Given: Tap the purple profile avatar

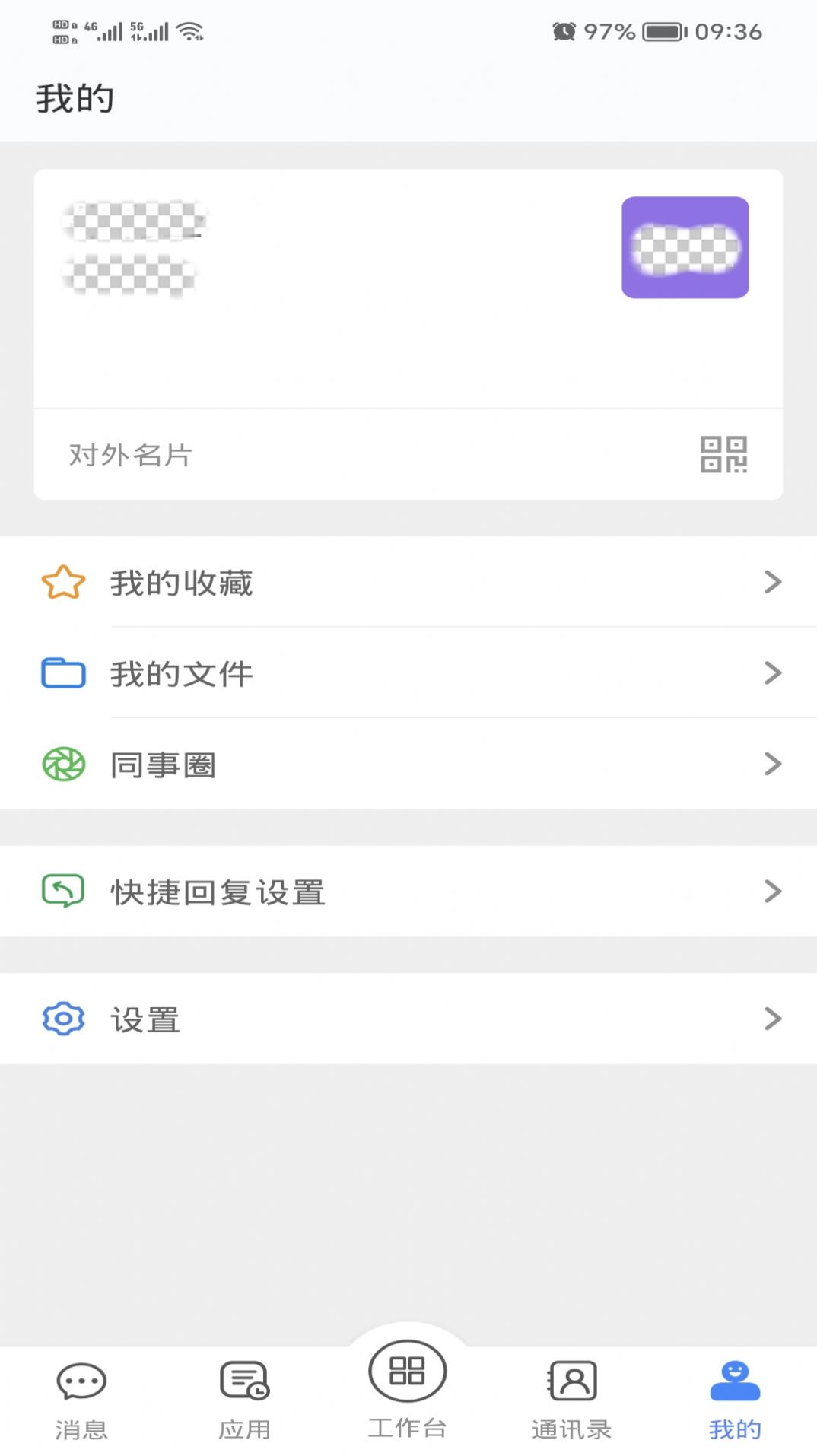Looking at the screenshot, I should point(685,247).
